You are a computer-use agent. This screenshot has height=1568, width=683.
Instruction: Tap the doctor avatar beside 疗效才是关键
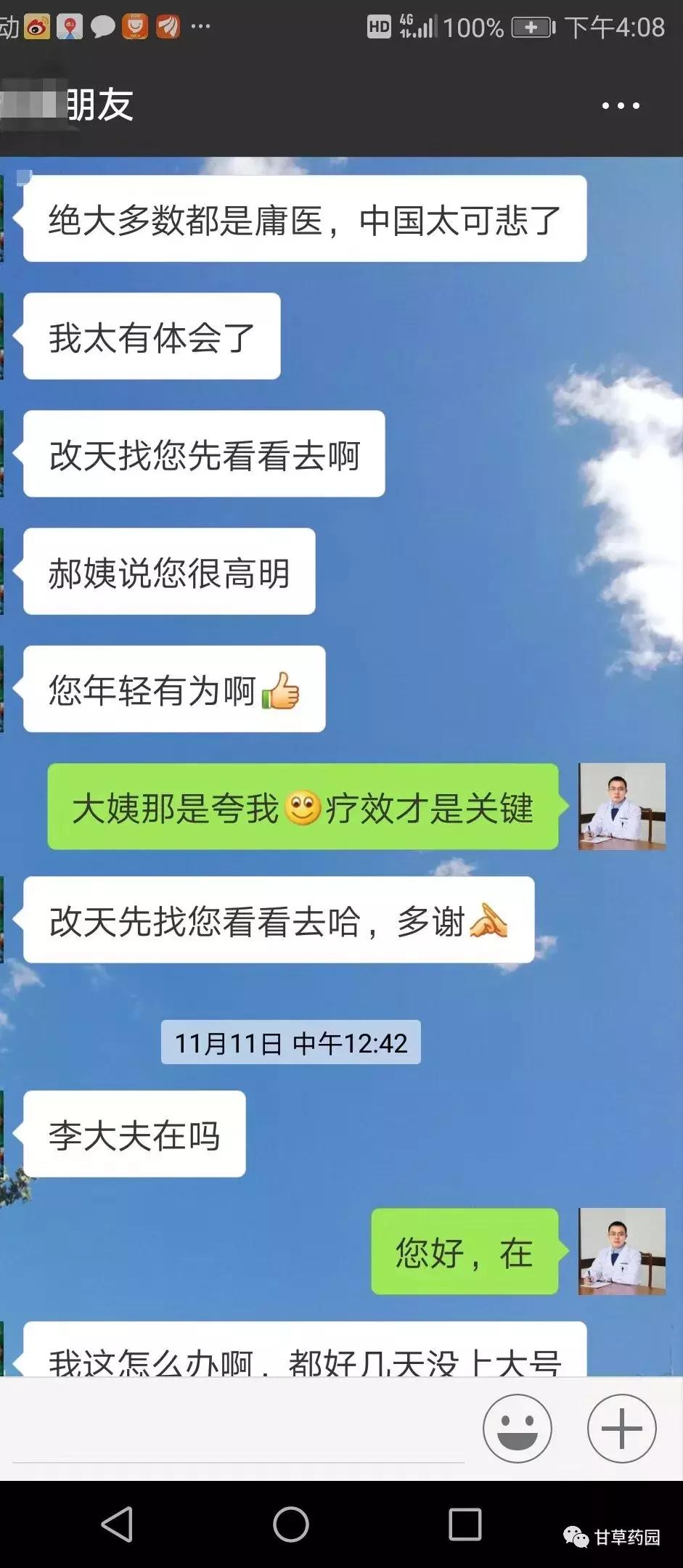(622, 807)
